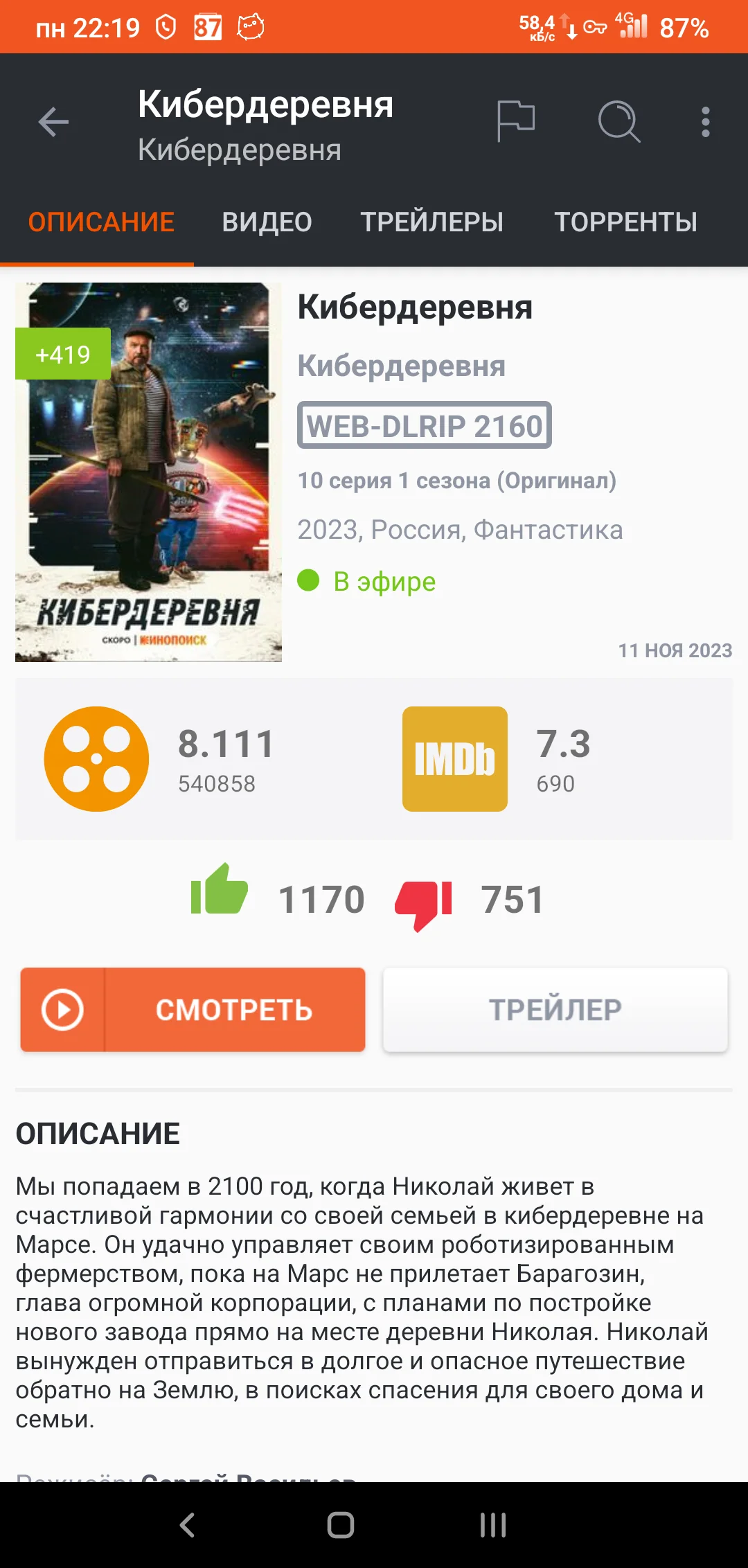Tap the flag bookmark icon

tap(515, 122)
